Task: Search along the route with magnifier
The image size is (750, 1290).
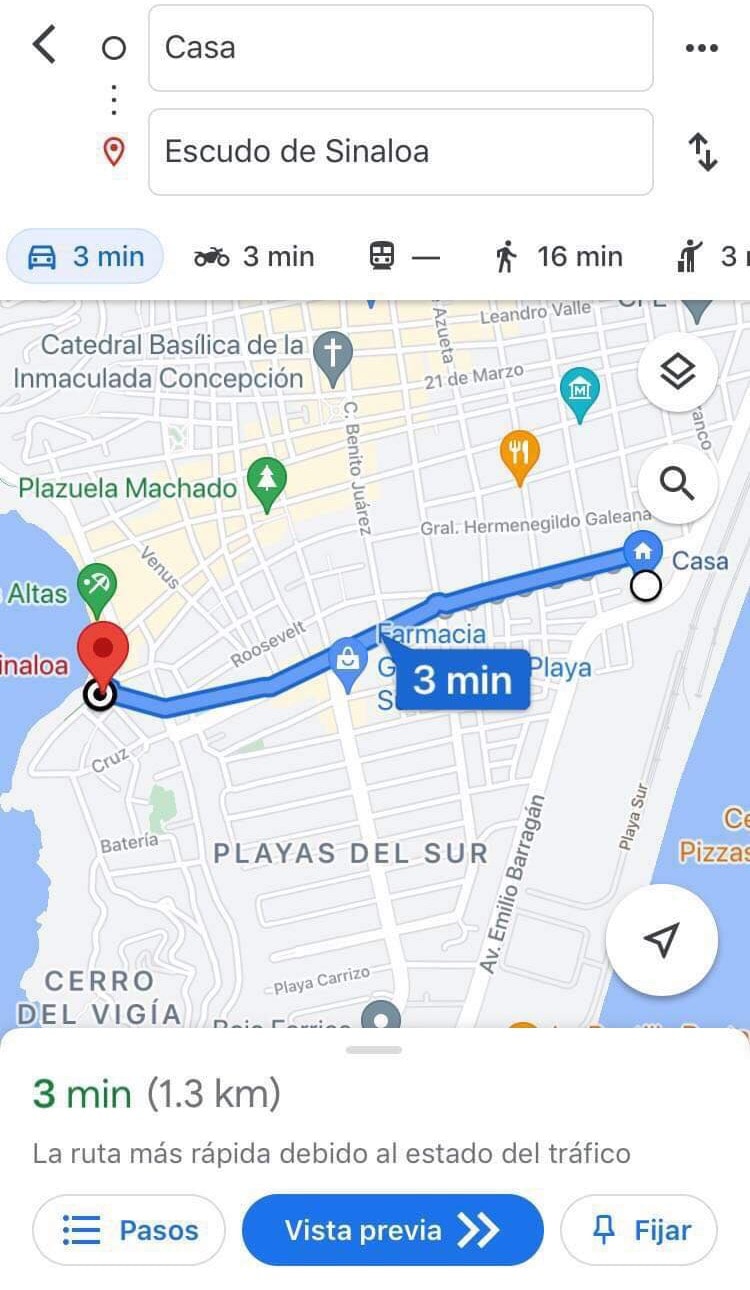Action: tap(678, 485)
